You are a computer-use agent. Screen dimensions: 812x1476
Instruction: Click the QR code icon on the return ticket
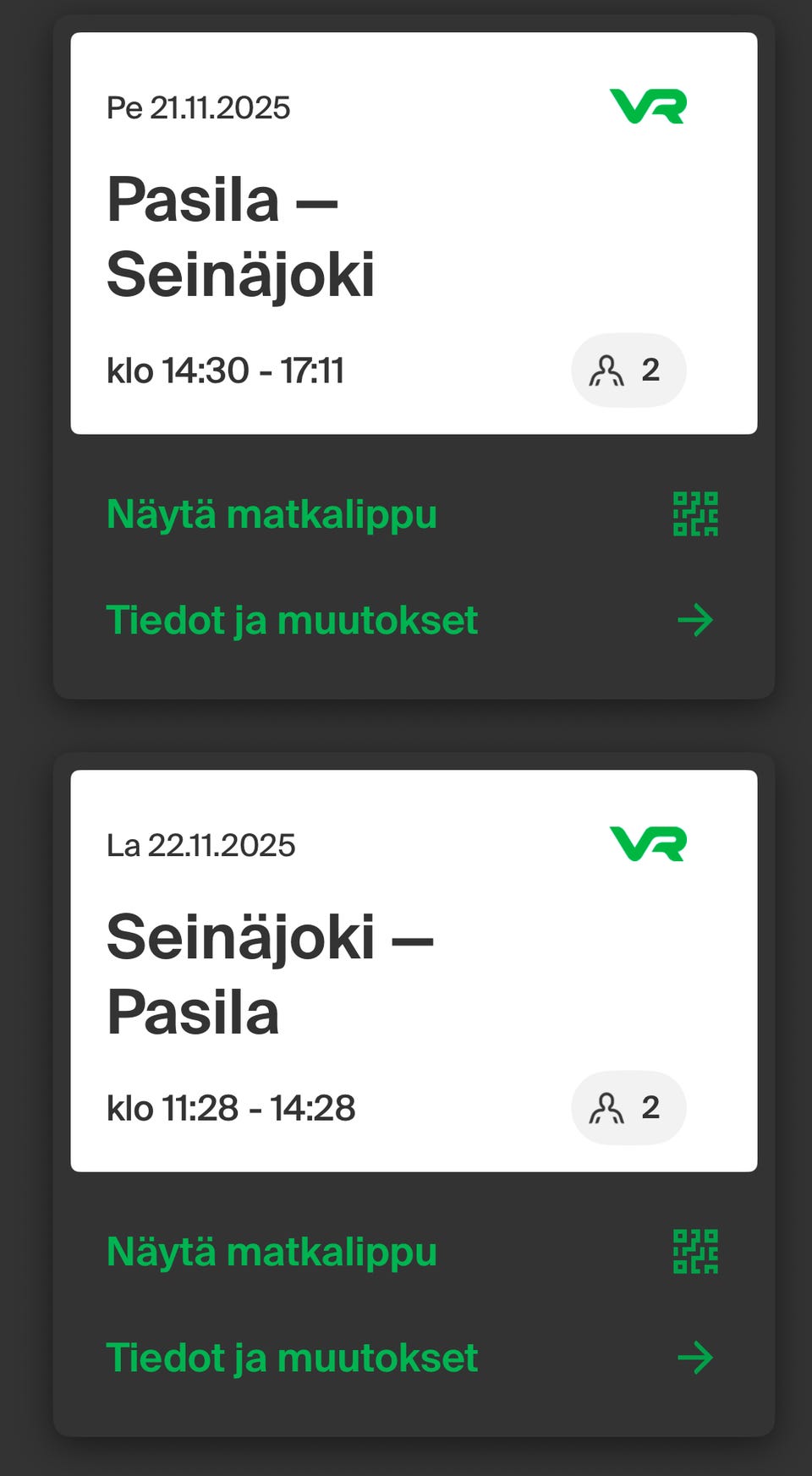[x=695, y=1251]
